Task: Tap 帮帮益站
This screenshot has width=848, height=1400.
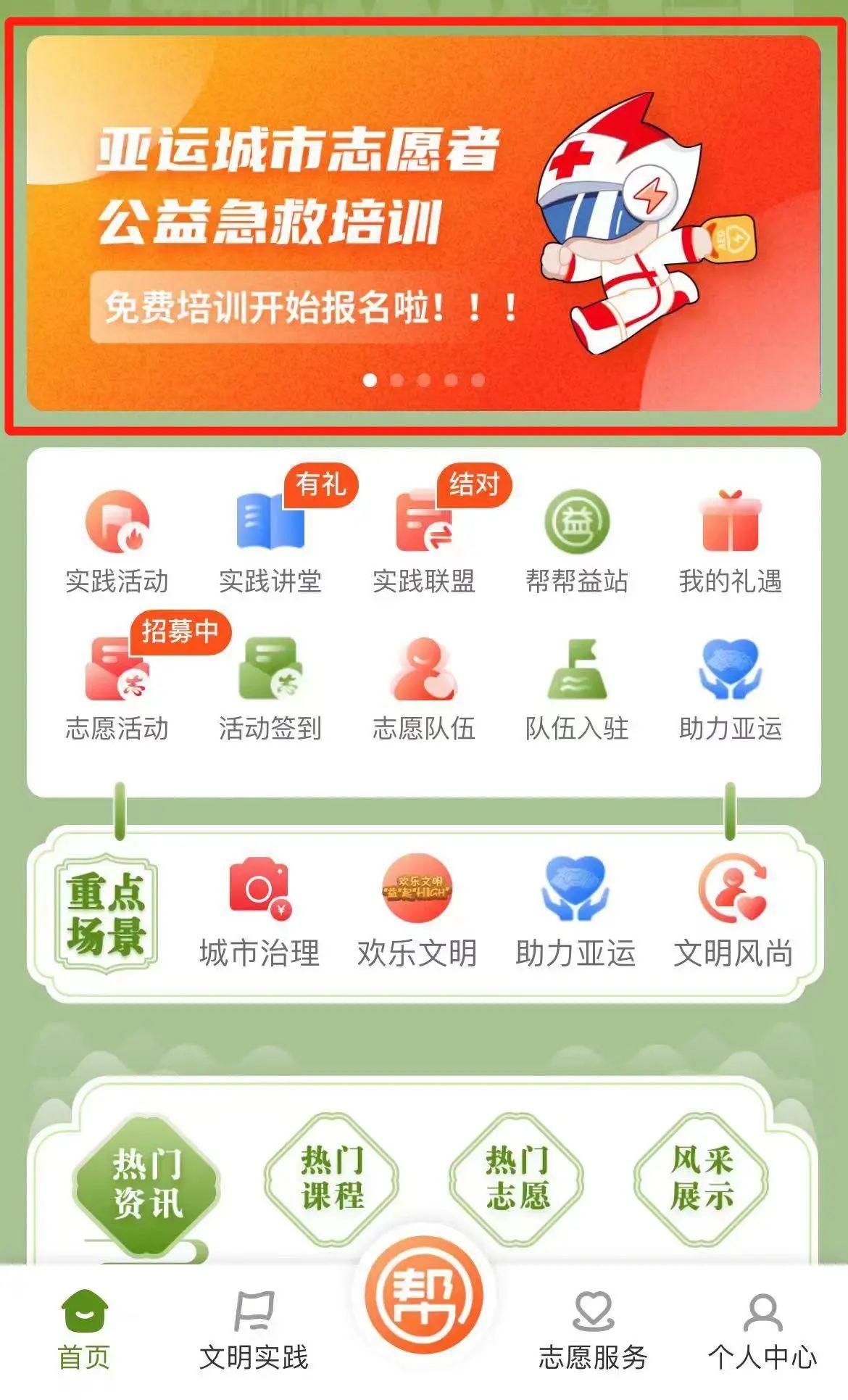Action: point(577,540)
